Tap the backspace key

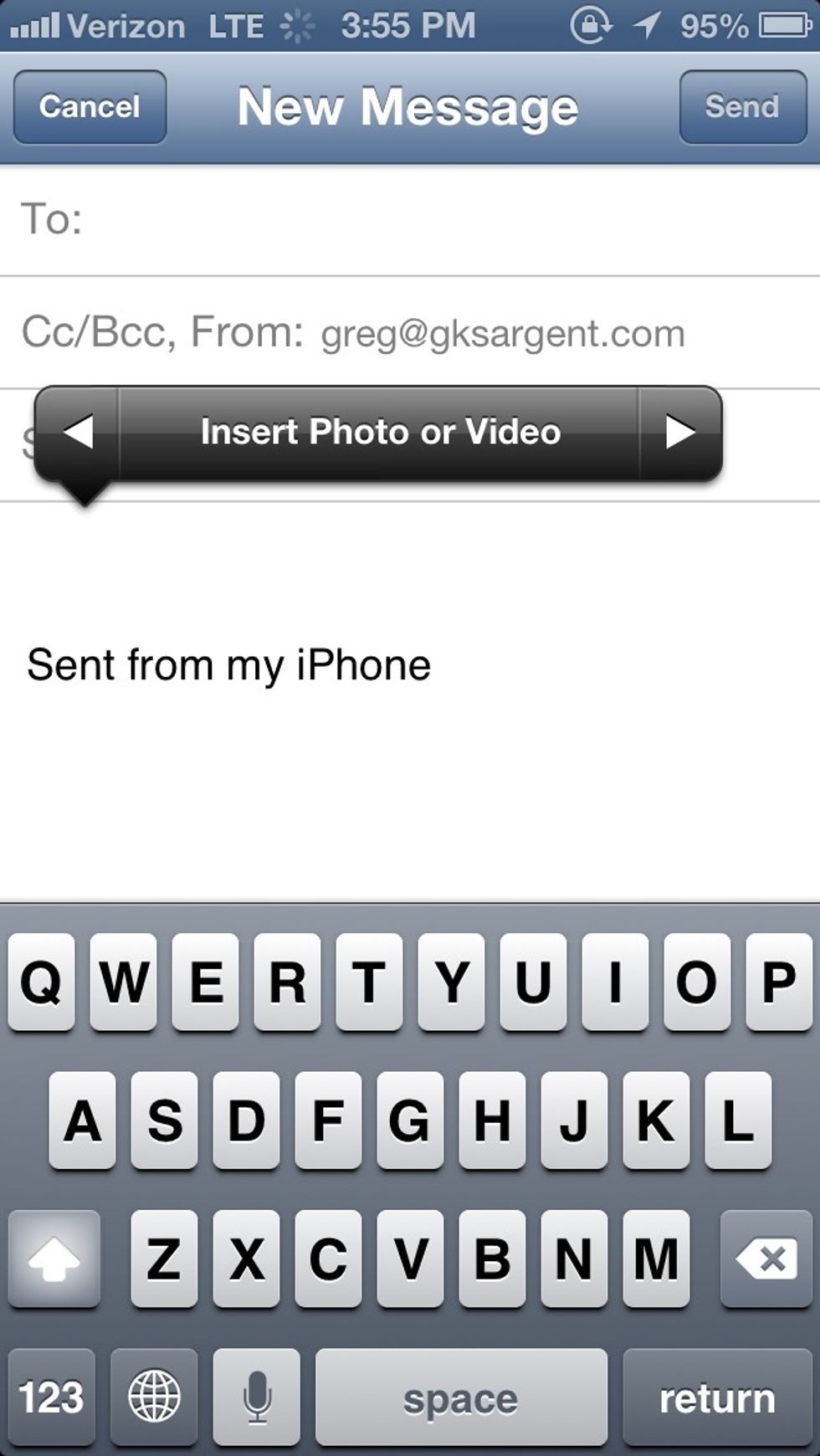pos(766,1259)
